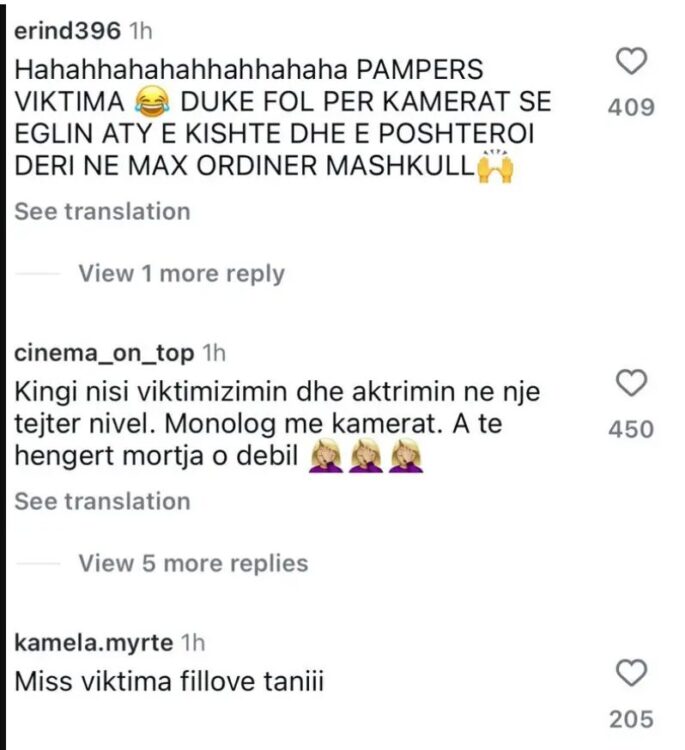Expand View 5 more replies

(193, 564)
